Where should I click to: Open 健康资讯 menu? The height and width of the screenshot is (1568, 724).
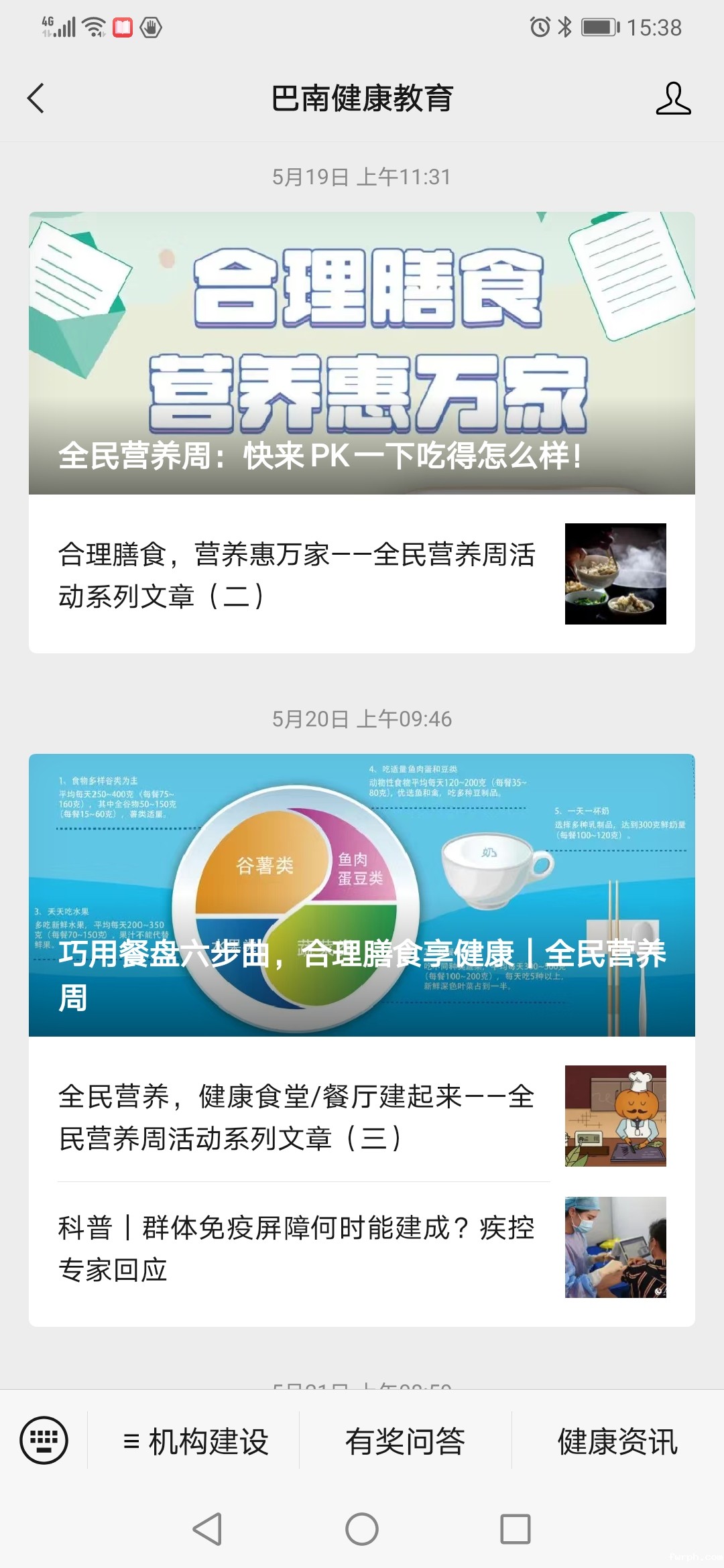(x=617, y=1441)
